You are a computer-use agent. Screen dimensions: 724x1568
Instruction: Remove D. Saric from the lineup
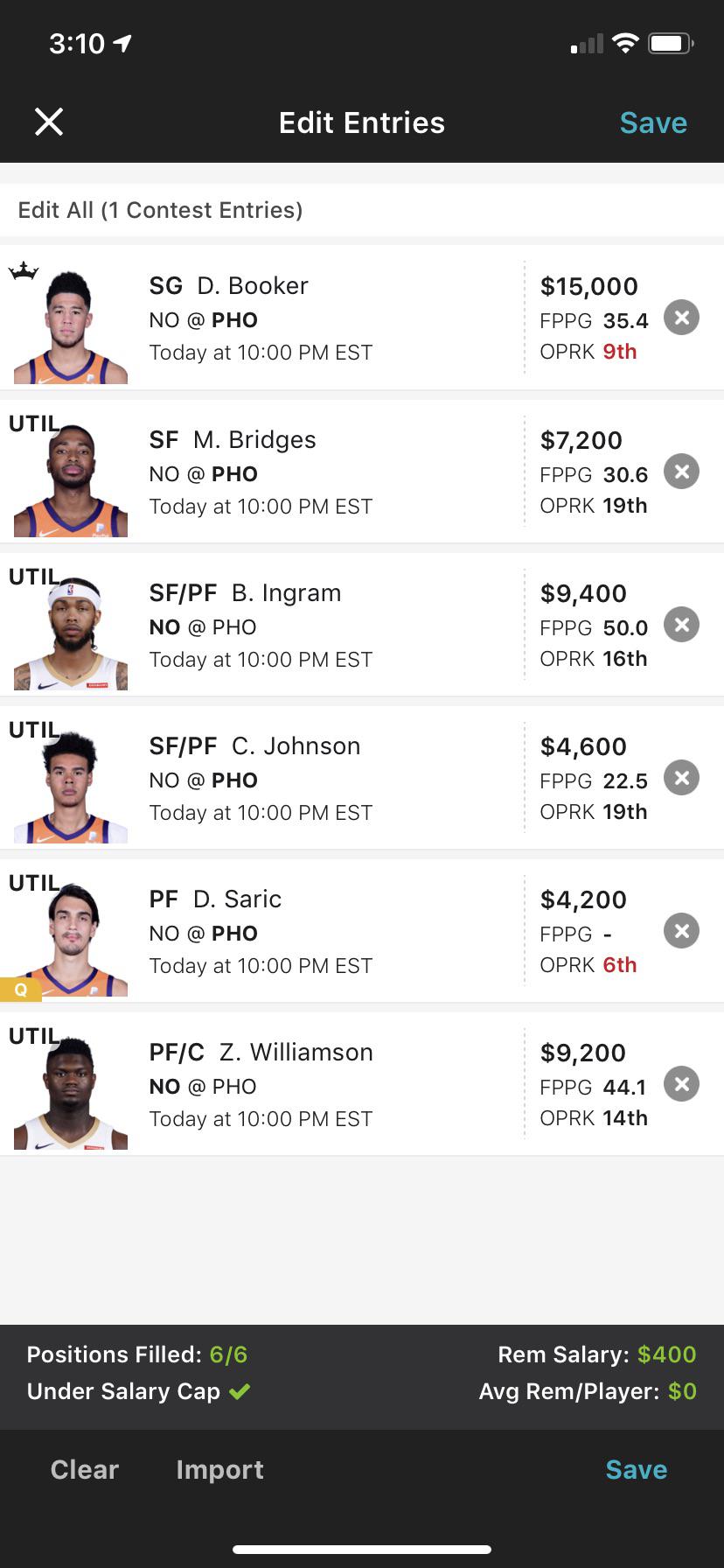[x=681, y=931]
